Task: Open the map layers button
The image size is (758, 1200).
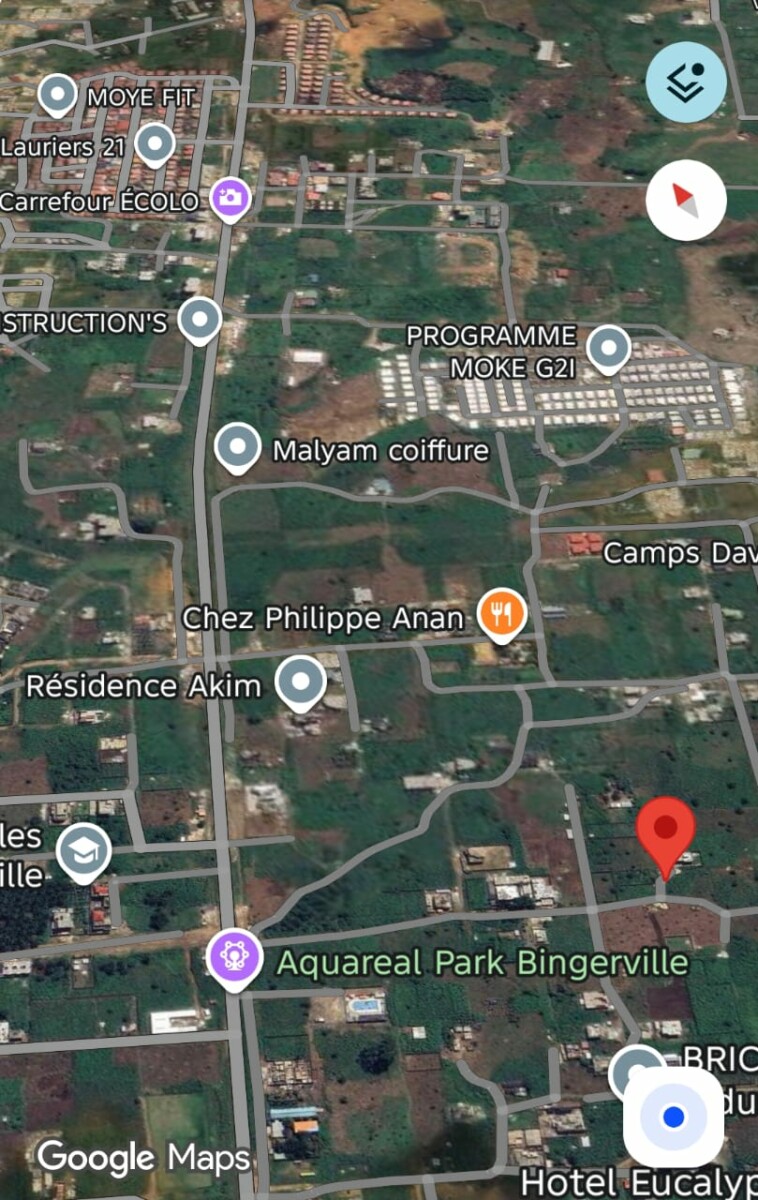Action: coord(686,82)
